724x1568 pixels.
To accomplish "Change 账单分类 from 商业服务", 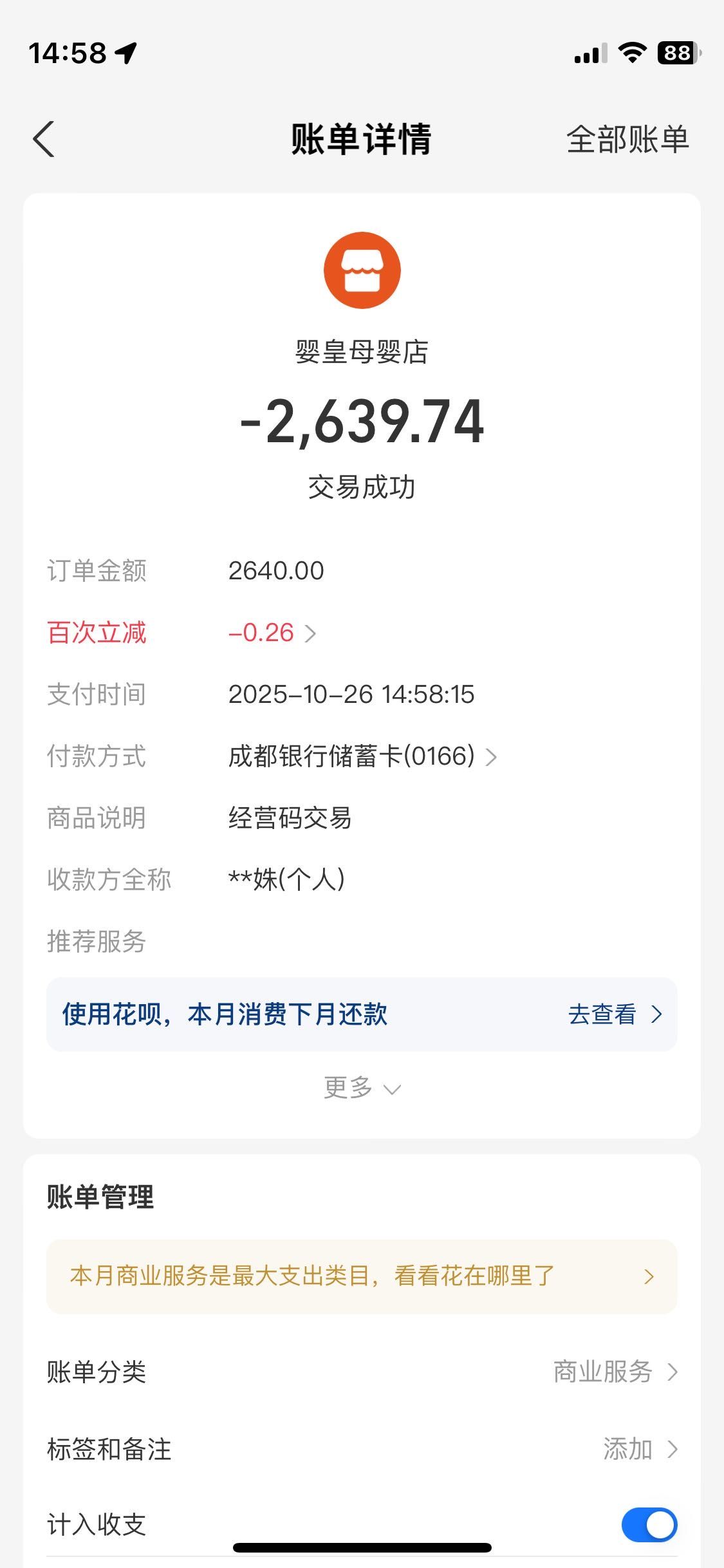I will point(615,1372).
